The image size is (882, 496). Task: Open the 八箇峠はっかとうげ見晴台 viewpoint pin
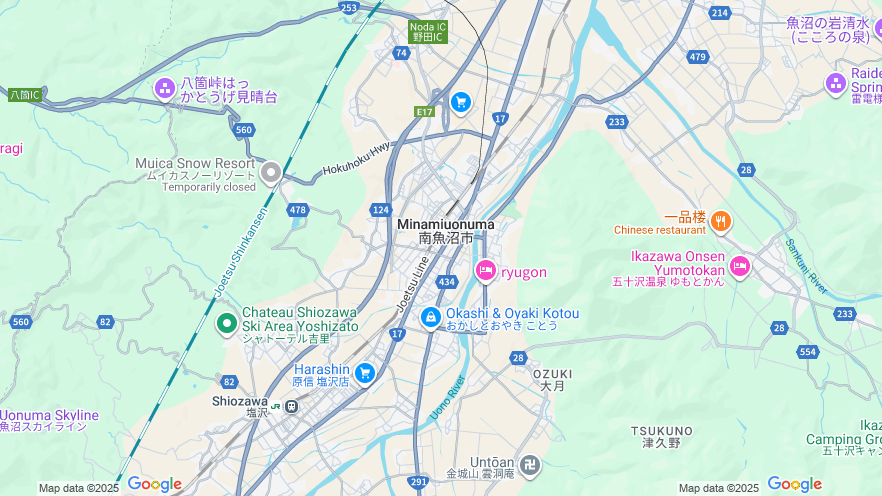tap(165, 89)
